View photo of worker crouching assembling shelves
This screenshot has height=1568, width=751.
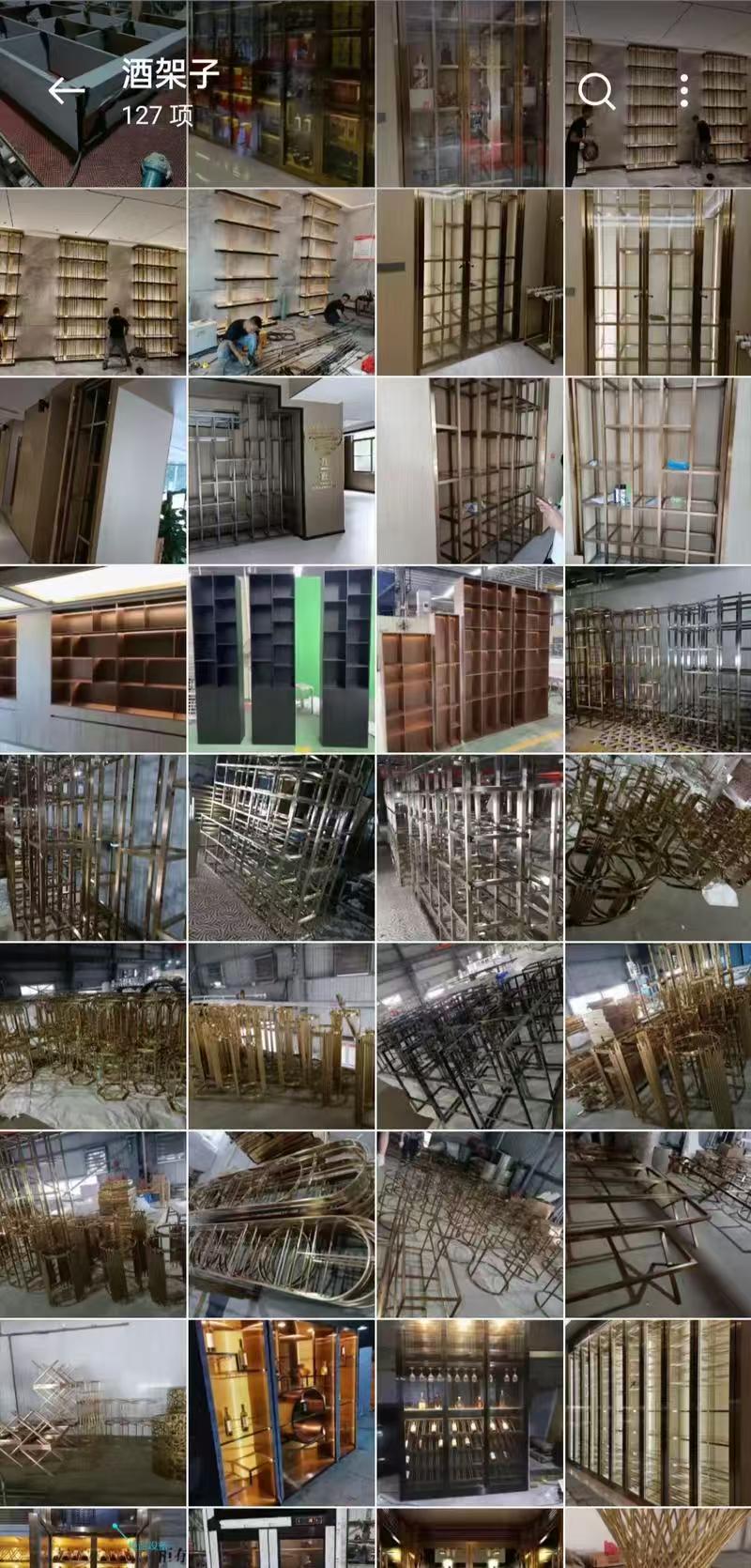pyautogui.click(x=282, y=282)
